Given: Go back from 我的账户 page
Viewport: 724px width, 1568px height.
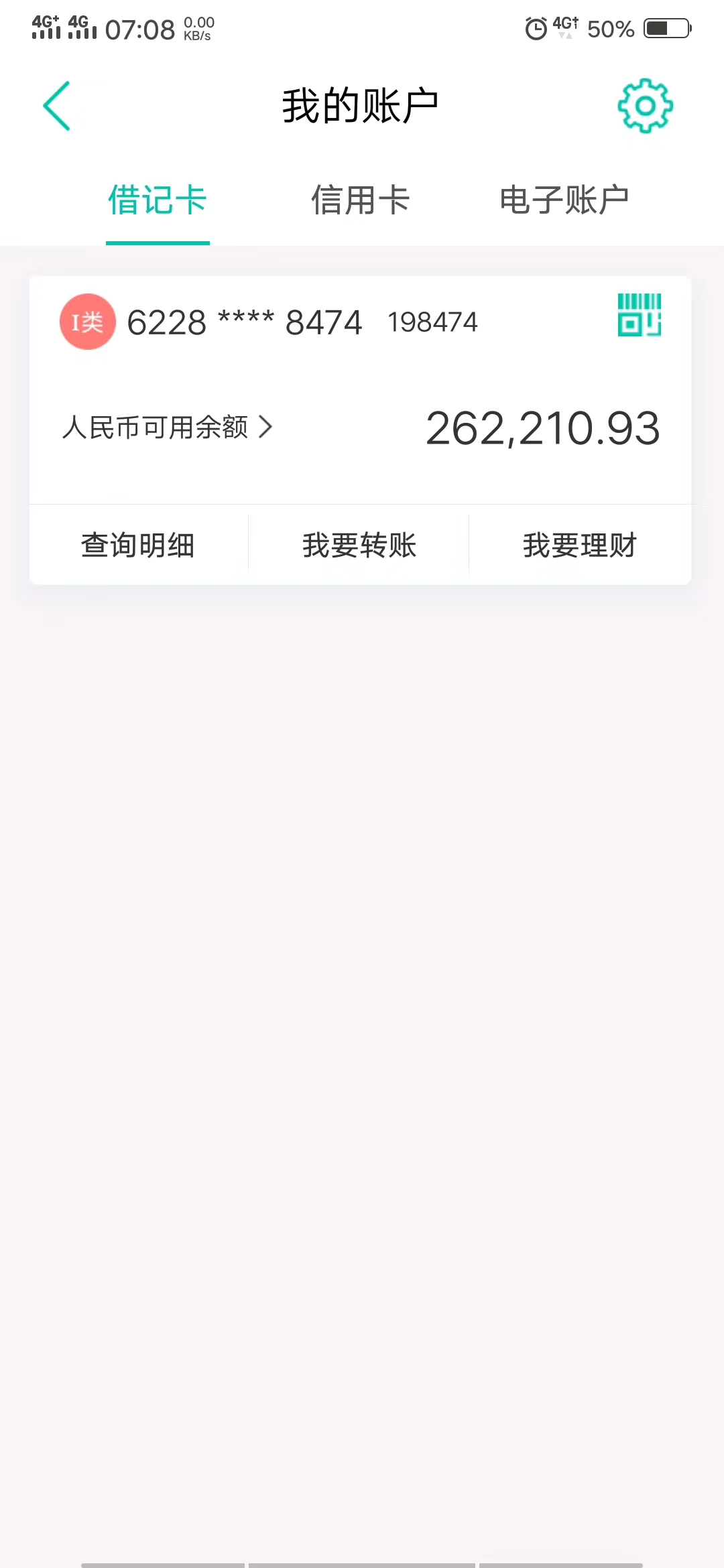Looking at the screenshot, I should (x=57, y=106).
